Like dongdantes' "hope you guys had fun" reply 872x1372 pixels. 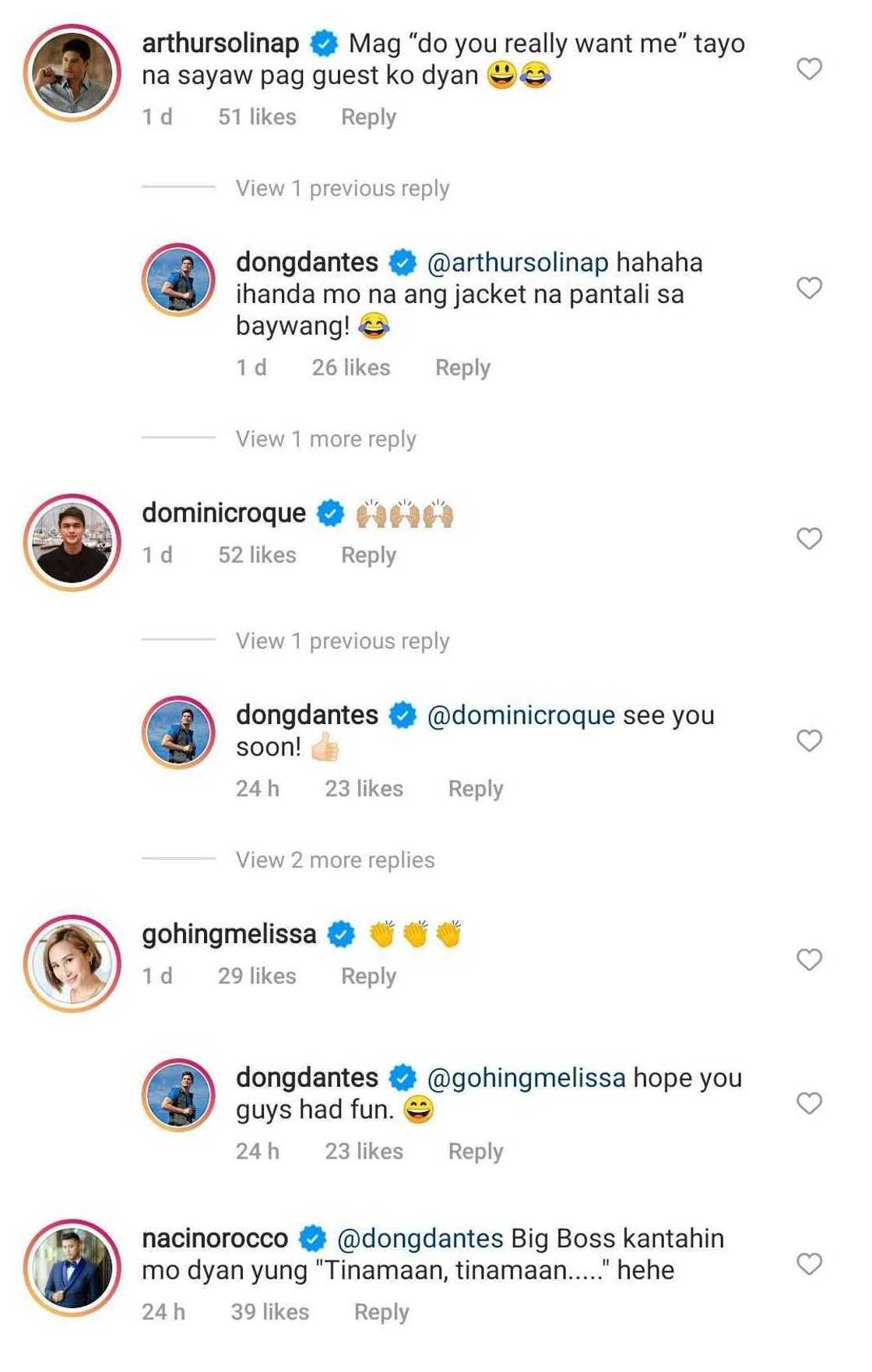[809, 1103]
